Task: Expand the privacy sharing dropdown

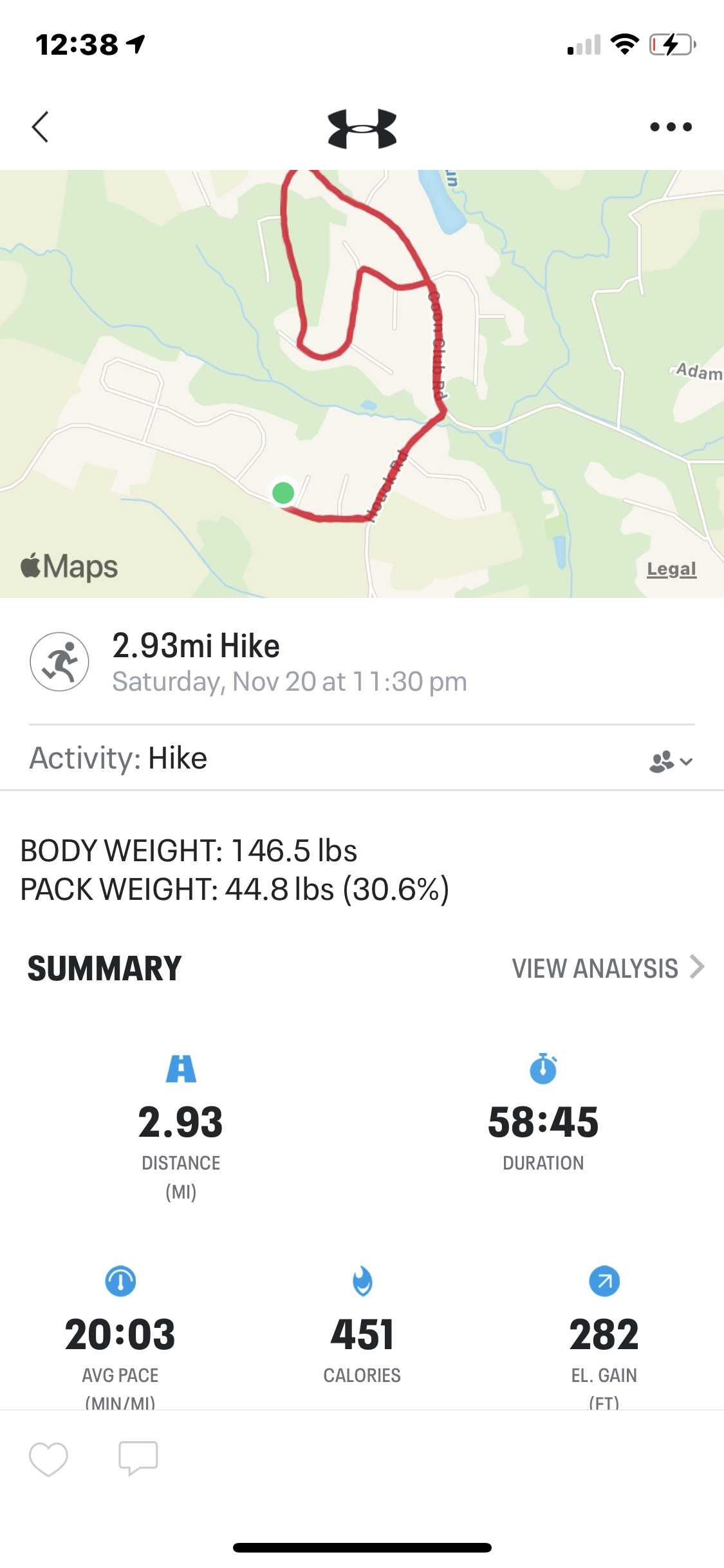Action: point(671,761)
